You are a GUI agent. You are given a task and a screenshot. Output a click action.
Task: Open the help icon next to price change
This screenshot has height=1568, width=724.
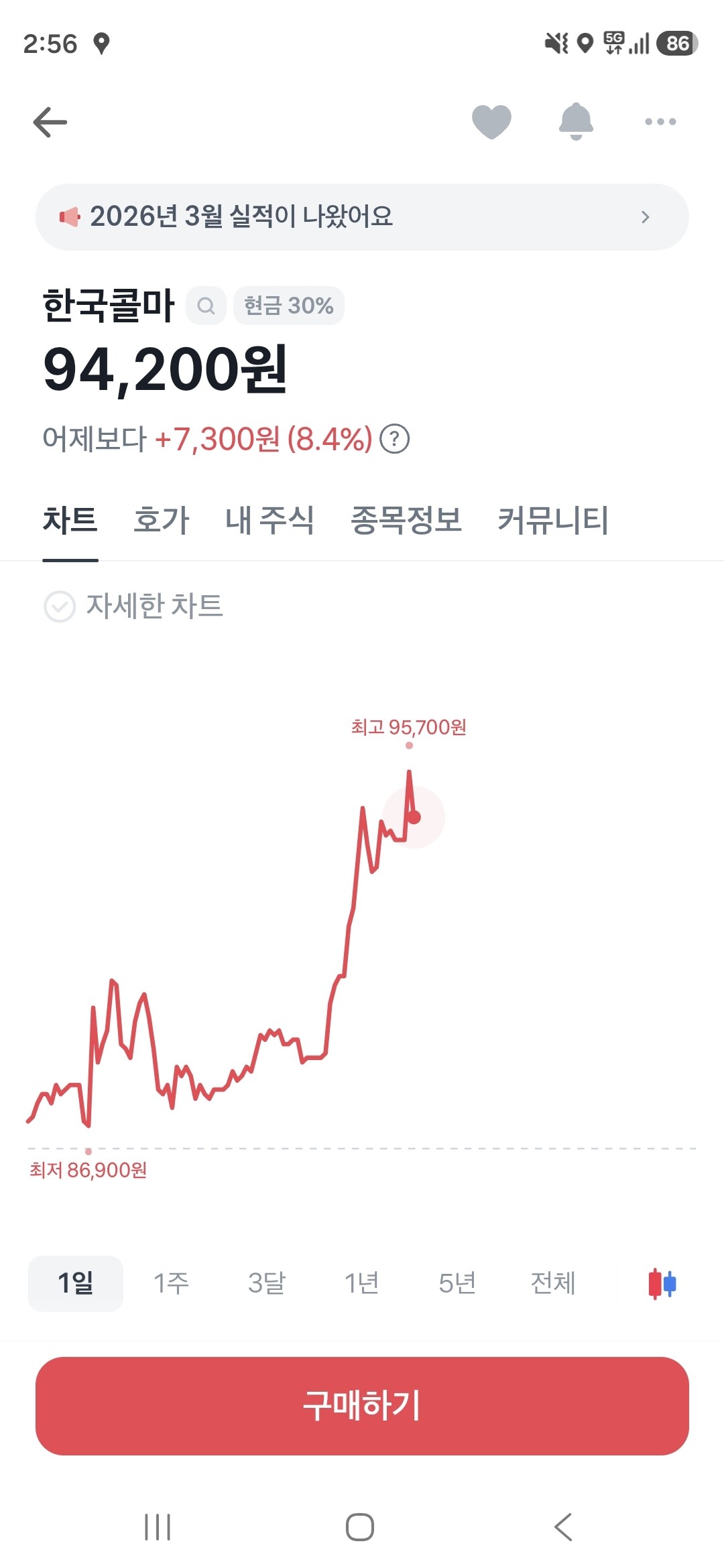coord(395,440)
